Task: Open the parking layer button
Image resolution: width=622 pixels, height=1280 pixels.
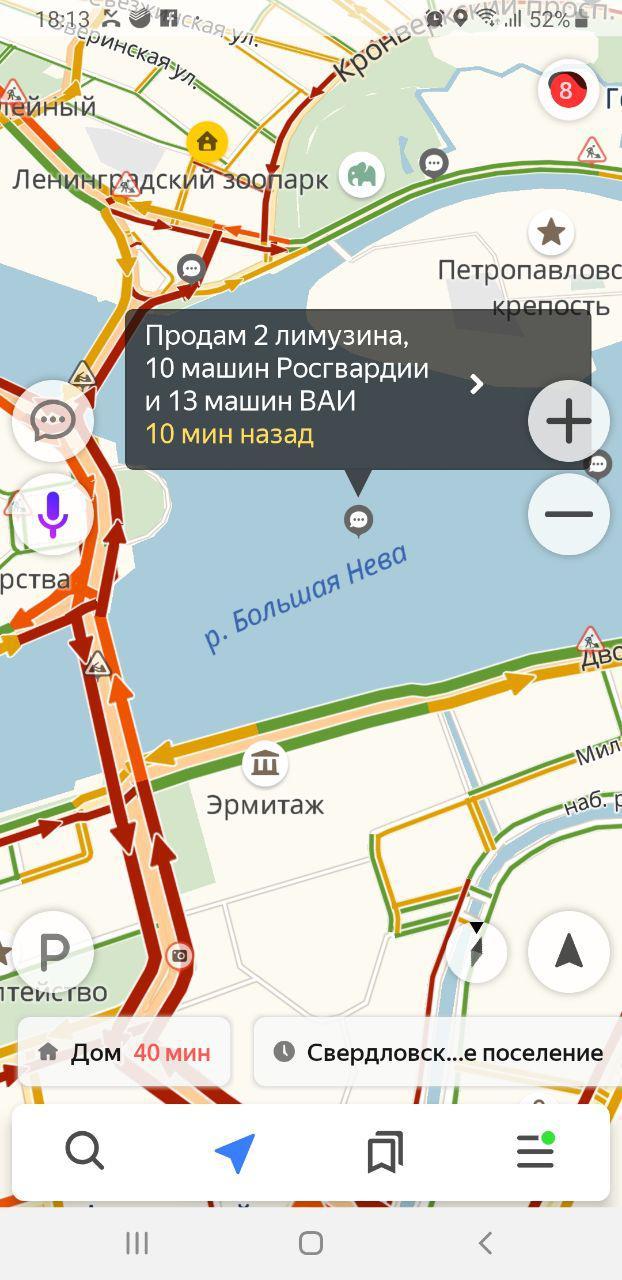Action: [52, 952]
